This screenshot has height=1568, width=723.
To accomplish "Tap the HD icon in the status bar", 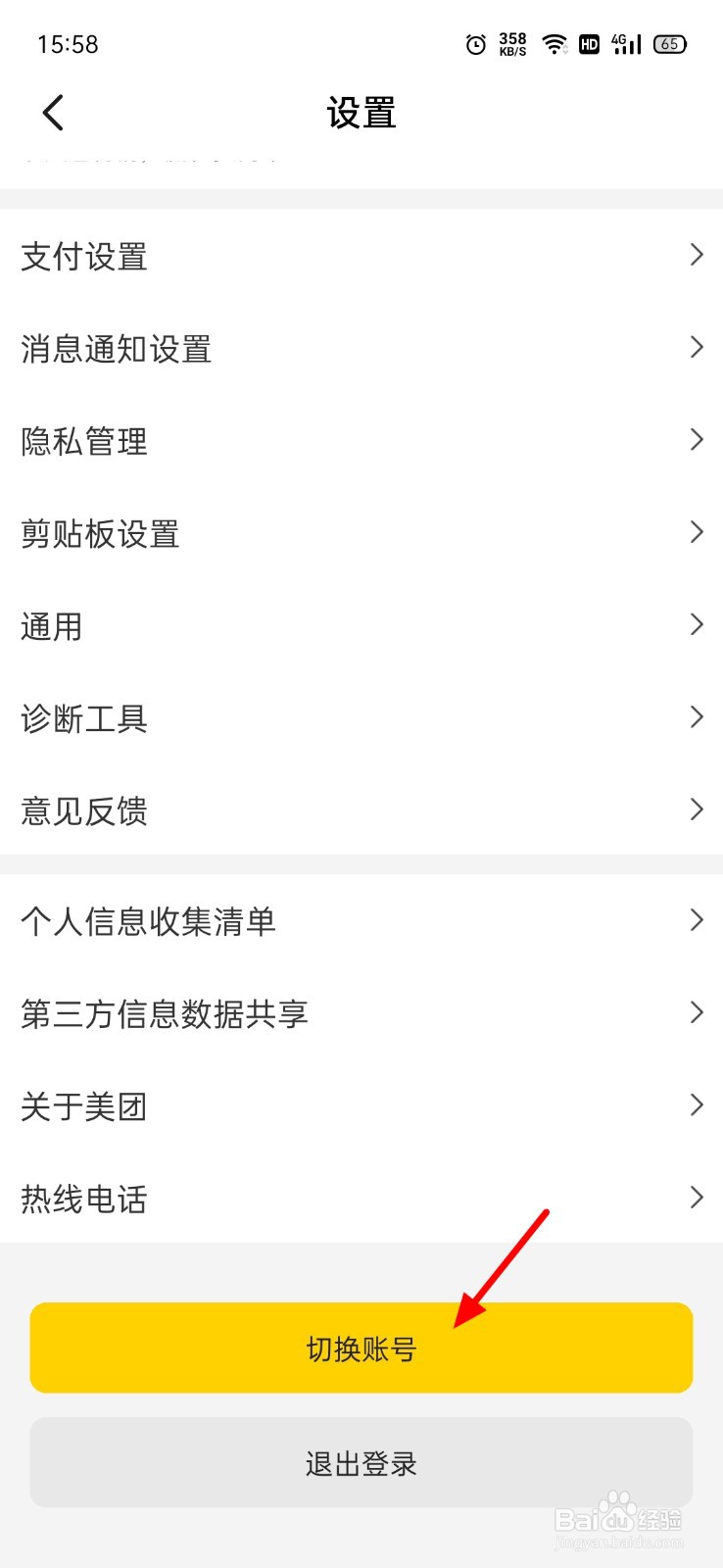I will [x=589, y=44].
